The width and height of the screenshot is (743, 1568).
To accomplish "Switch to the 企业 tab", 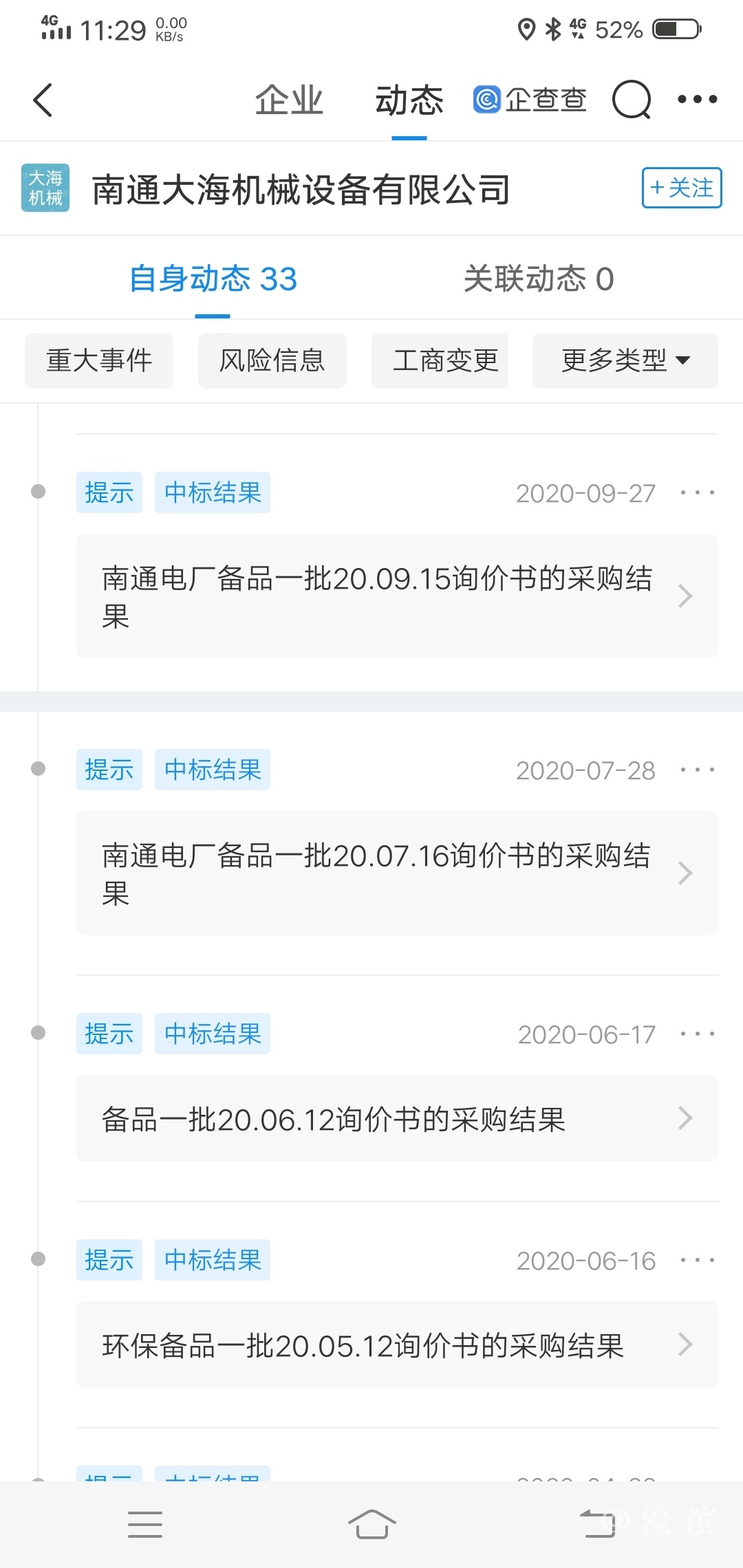I will pyautogui.click(x=289, y=100).
